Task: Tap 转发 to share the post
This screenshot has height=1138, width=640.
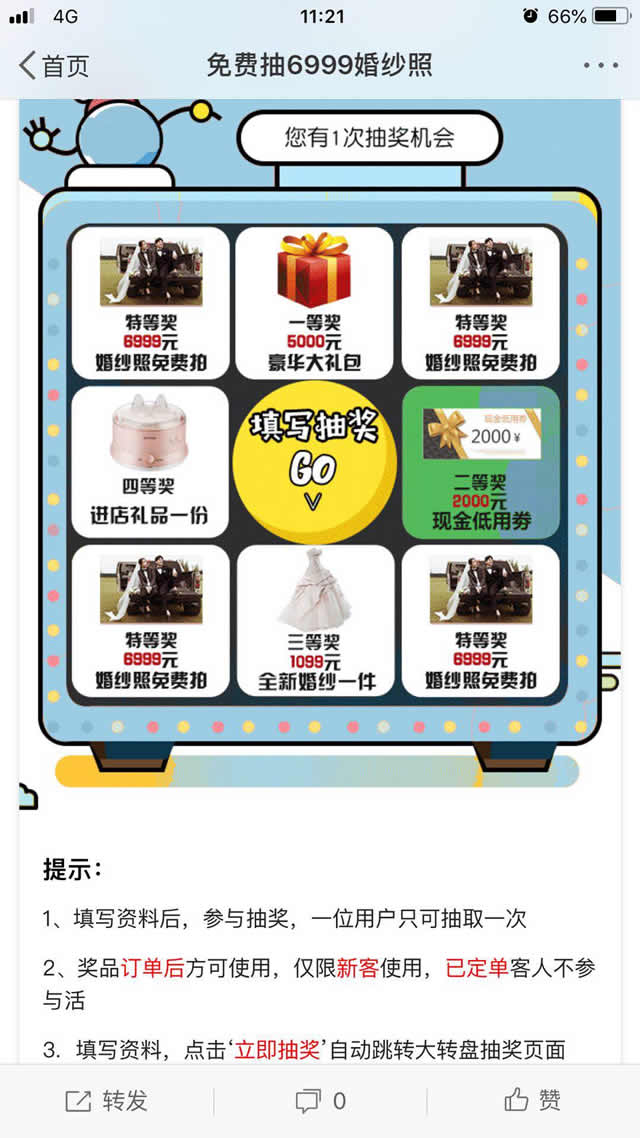Action: [107, 1101]
